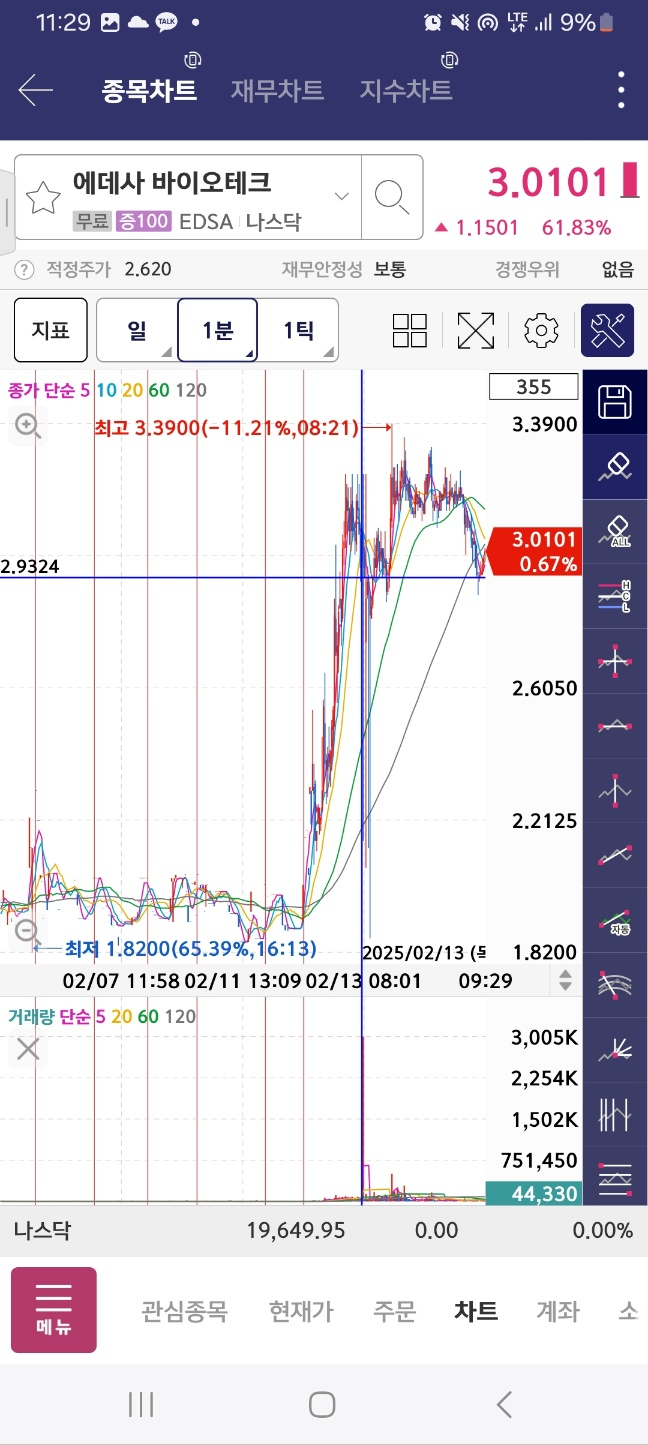648x1445 pixels.
Task: Open the stock search magnifier
Action: point(391,197)
